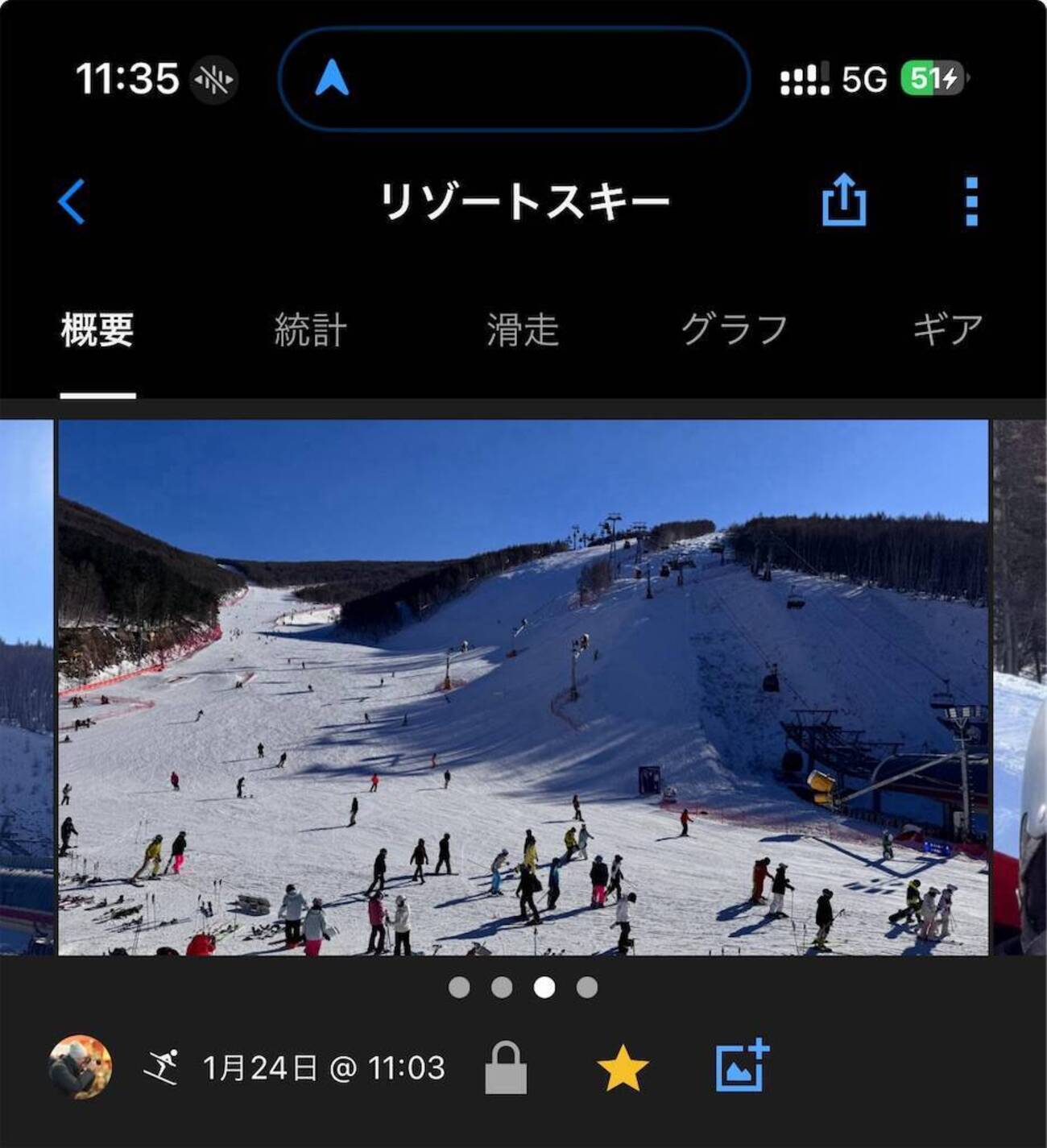This screenshot has height=1148, width=1047.
Task: Go back using the arrow icon
Action: tap(72, 201)
